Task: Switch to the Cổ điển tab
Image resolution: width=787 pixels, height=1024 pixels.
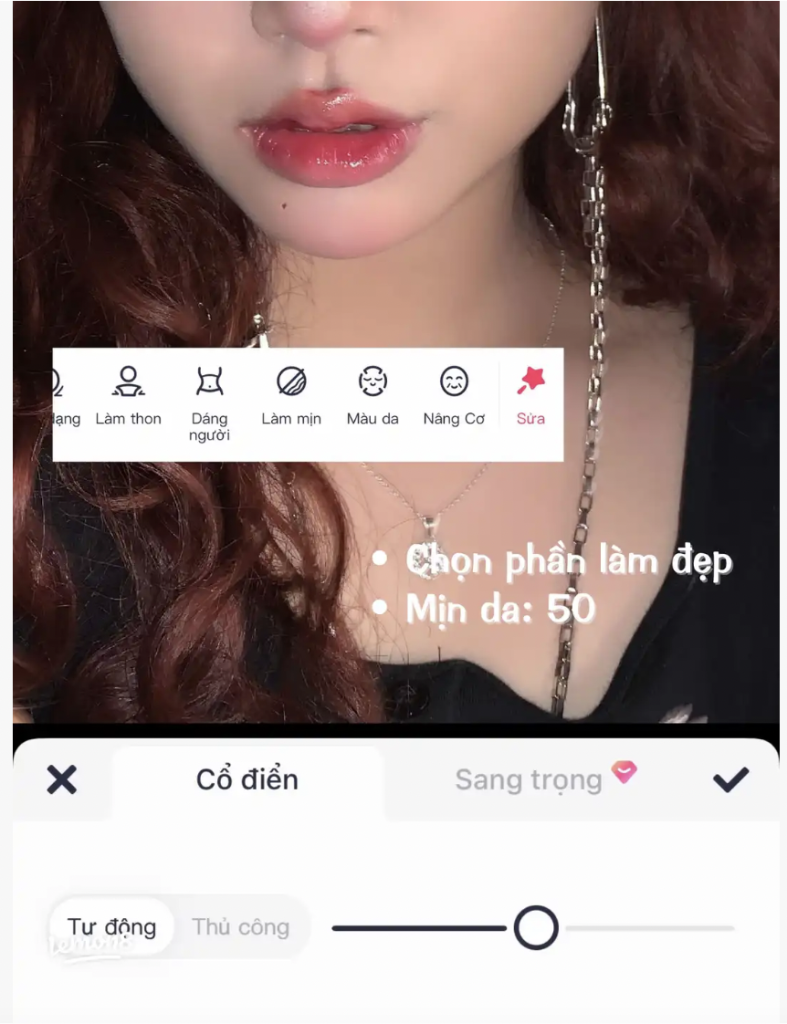Action: click(x=247, y=780)
